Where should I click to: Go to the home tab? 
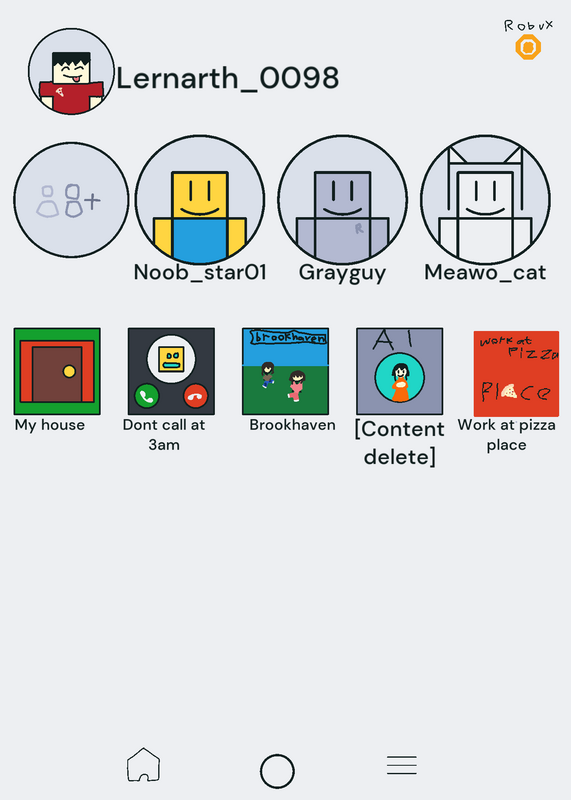click(143, 764)
